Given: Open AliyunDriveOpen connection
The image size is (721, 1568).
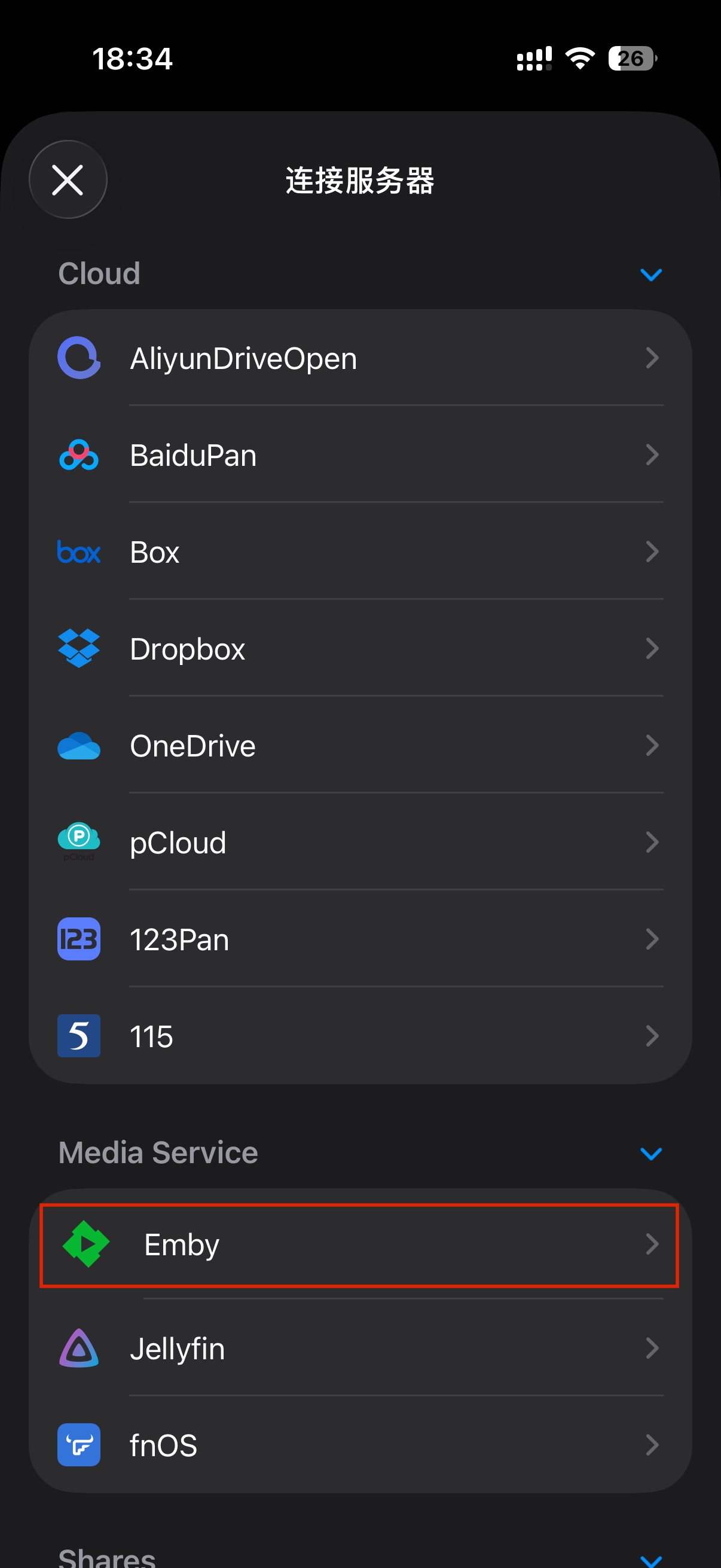Looking at the screenshot, I should pyautogui.click(x=359, y=358).
